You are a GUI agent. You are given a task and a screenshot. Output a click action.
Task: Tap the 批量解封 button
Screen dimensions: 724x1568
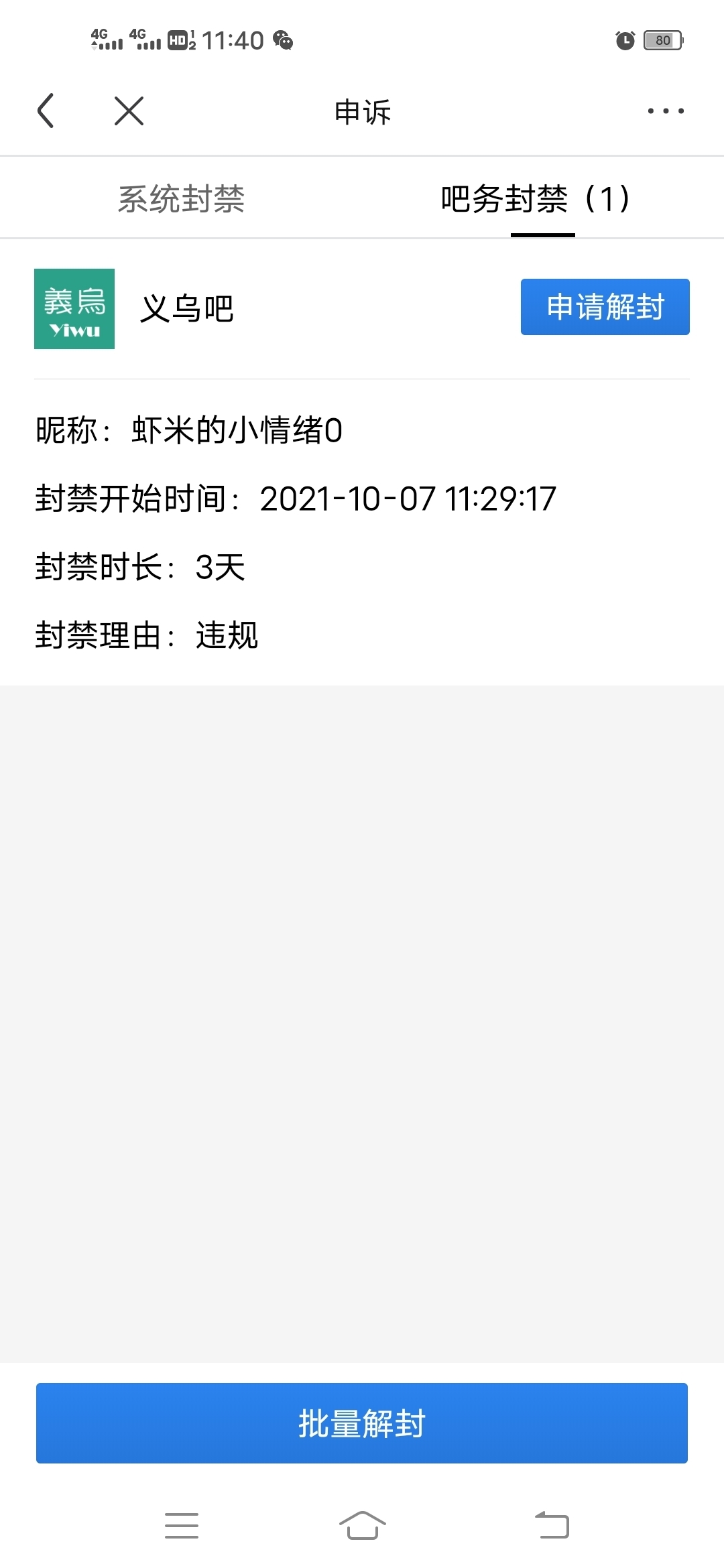click(362, 1423)
